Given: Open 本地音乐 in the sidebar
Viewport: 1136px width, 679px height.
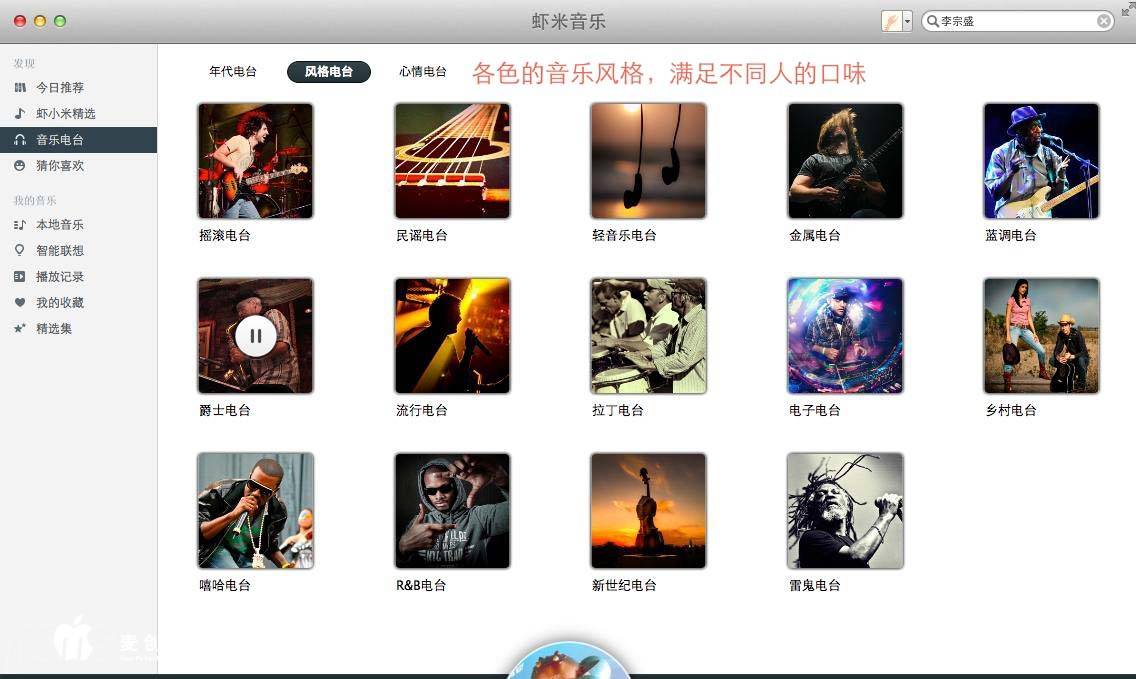Looking at the screenshot, I should [x=60, y=225].
